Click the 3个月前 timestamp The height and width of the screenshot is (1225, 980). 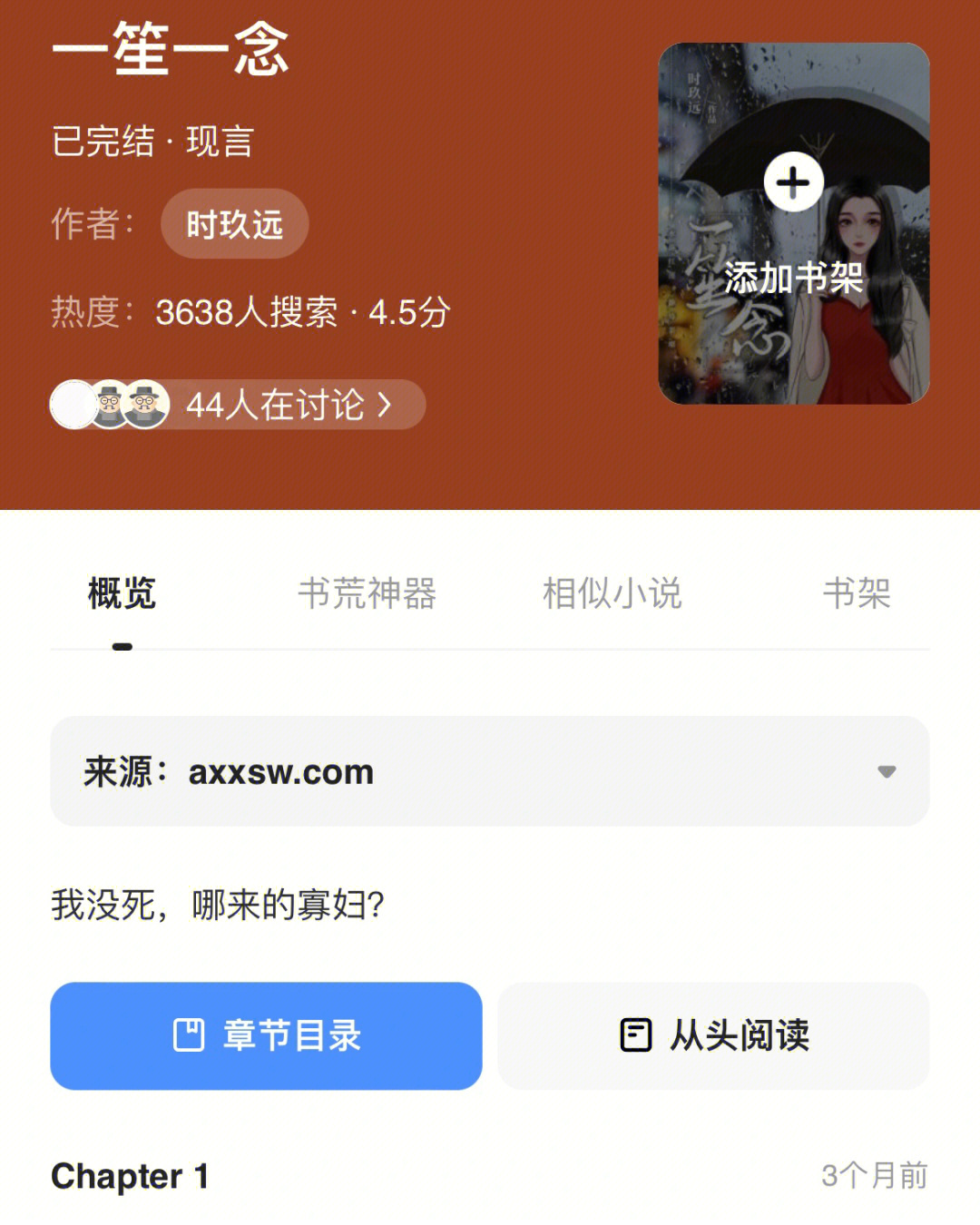point(874,1177)
